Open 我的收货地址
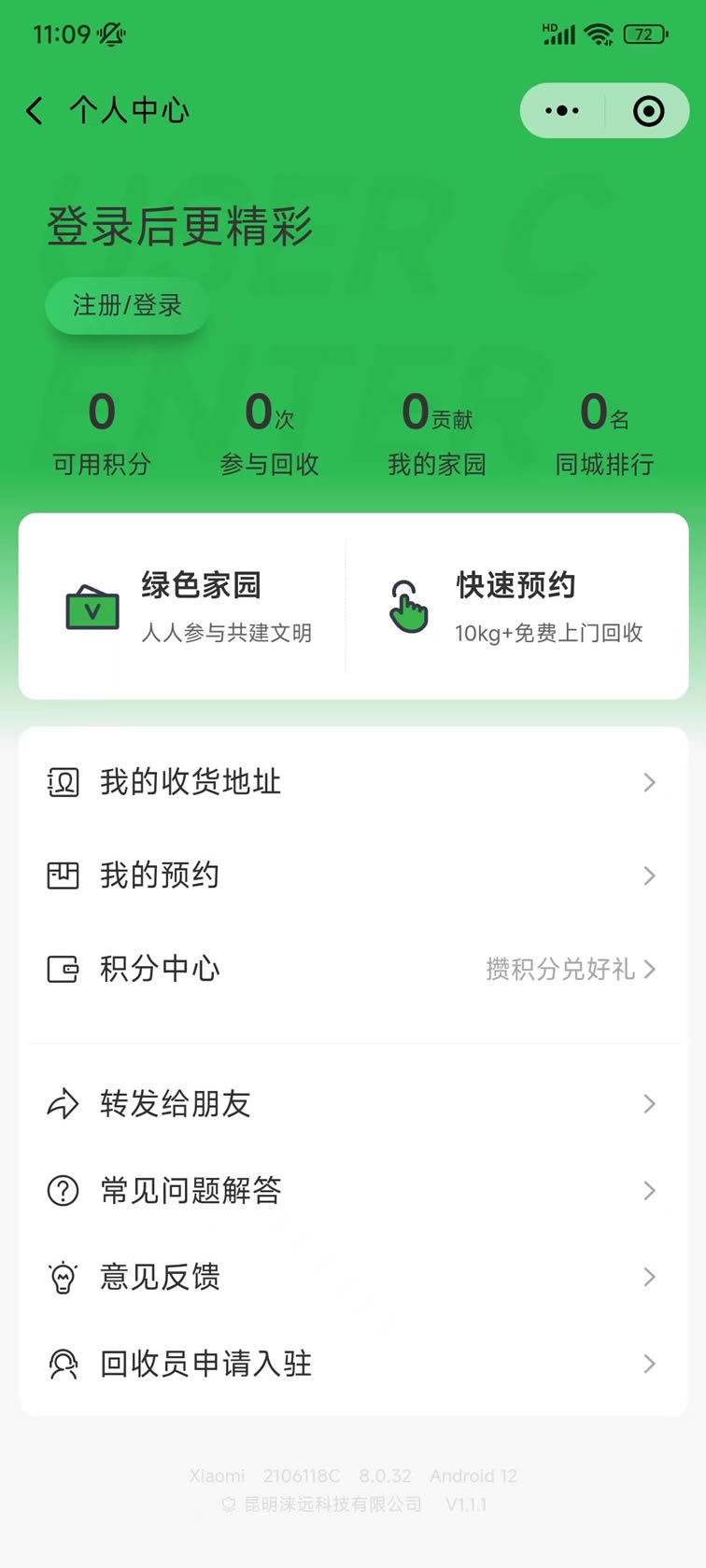 point(353,782)
